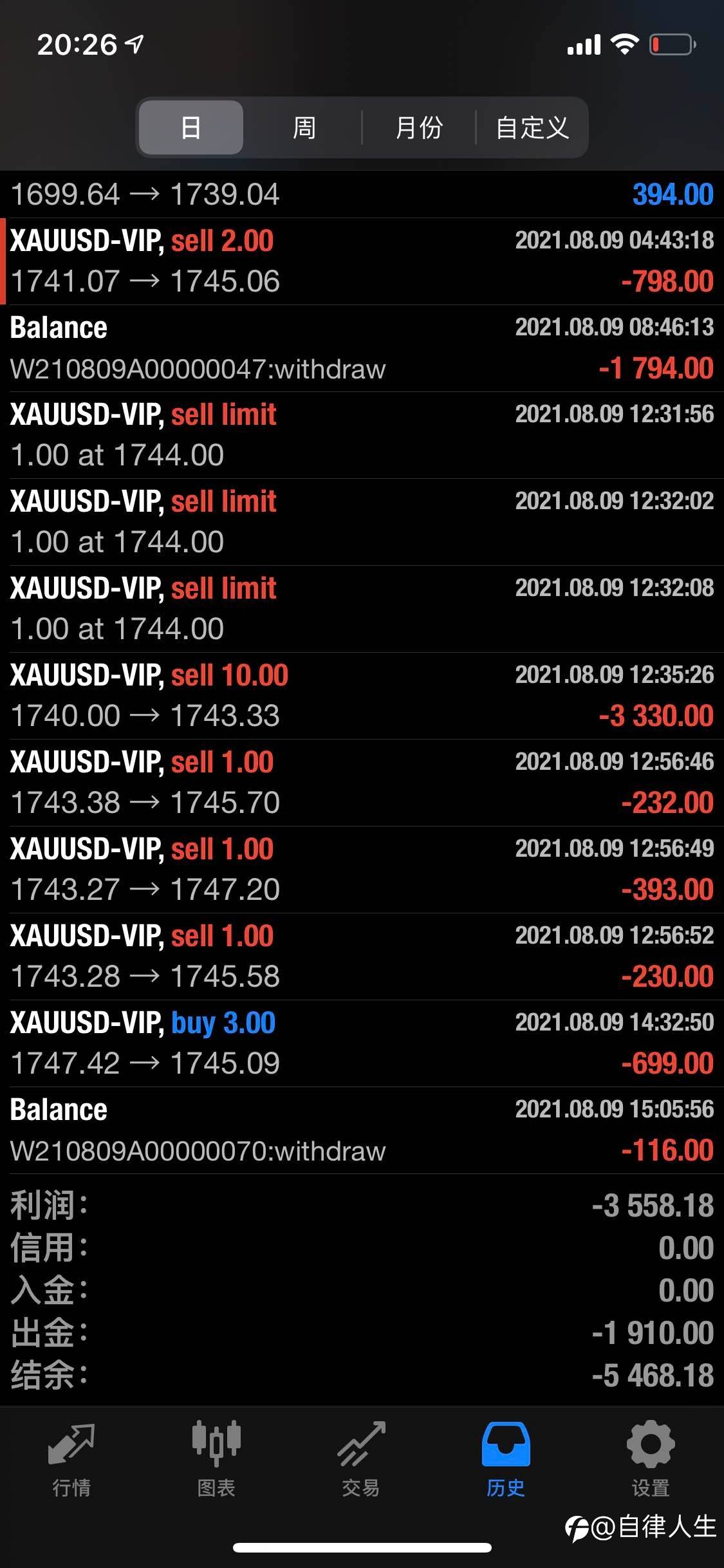Screen dimensions: 724x1568
Task: Open the sell 1.00 trade at 12:56:49
Action: [362, 870]
